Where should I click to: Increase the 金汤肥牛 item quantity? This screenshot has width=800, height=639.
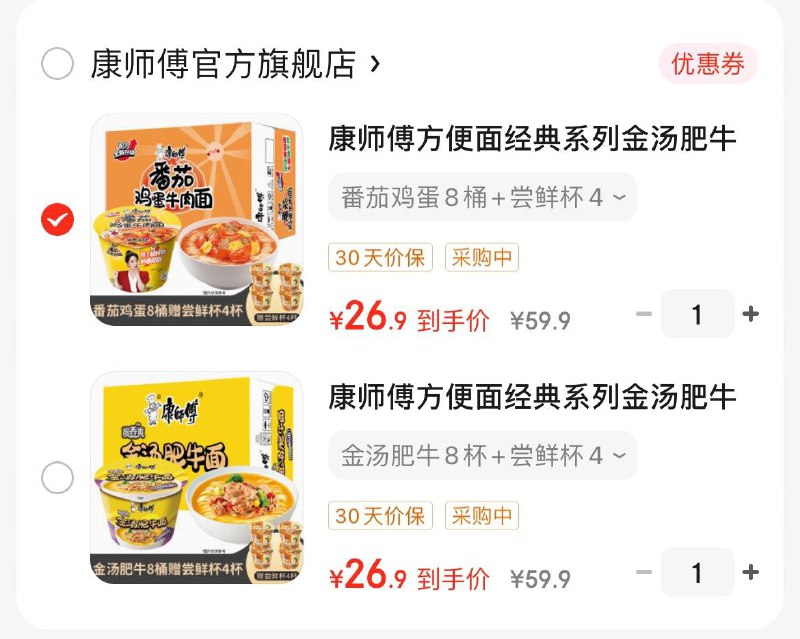(751, 573)
